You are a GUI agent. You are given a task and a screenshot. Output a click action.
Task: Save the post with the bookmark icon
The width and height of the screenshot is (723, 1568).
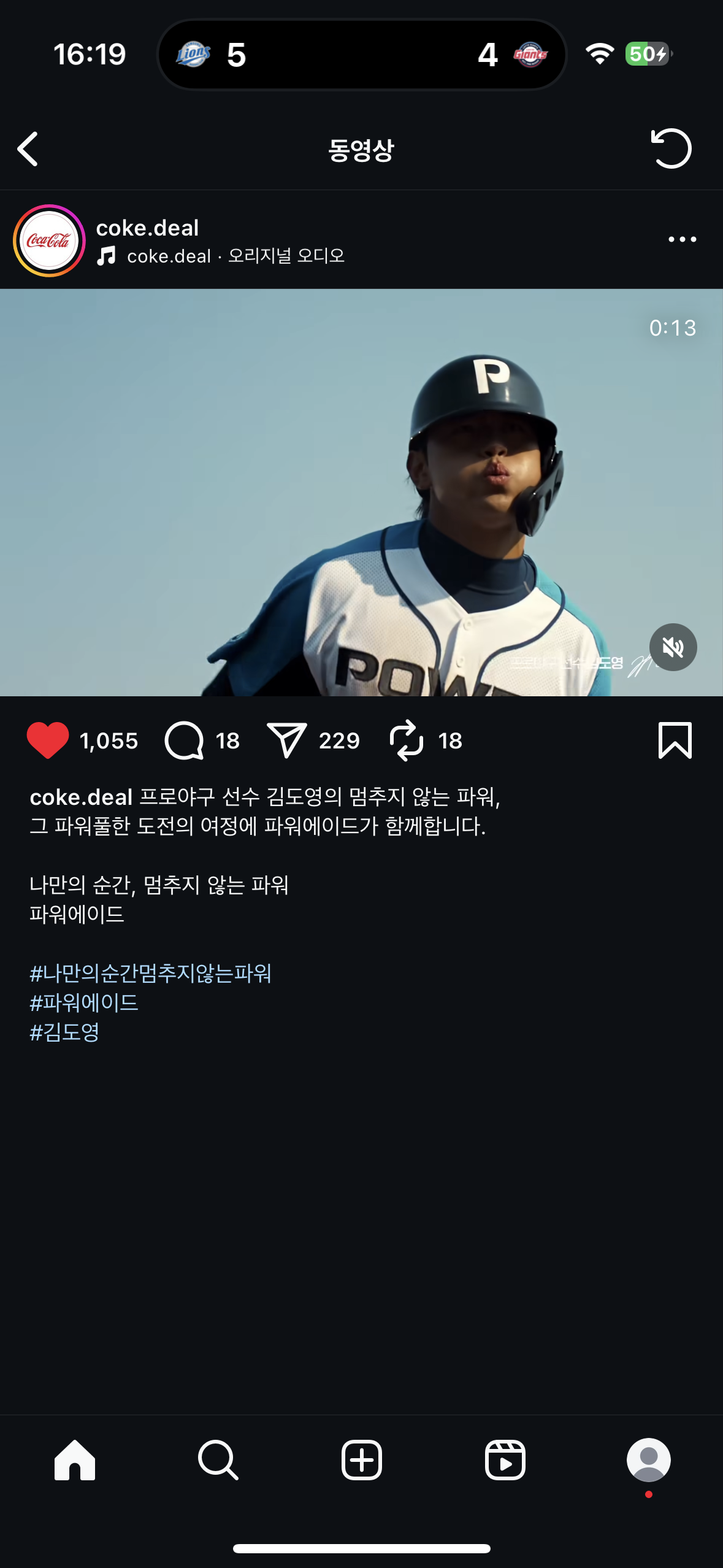675,740
